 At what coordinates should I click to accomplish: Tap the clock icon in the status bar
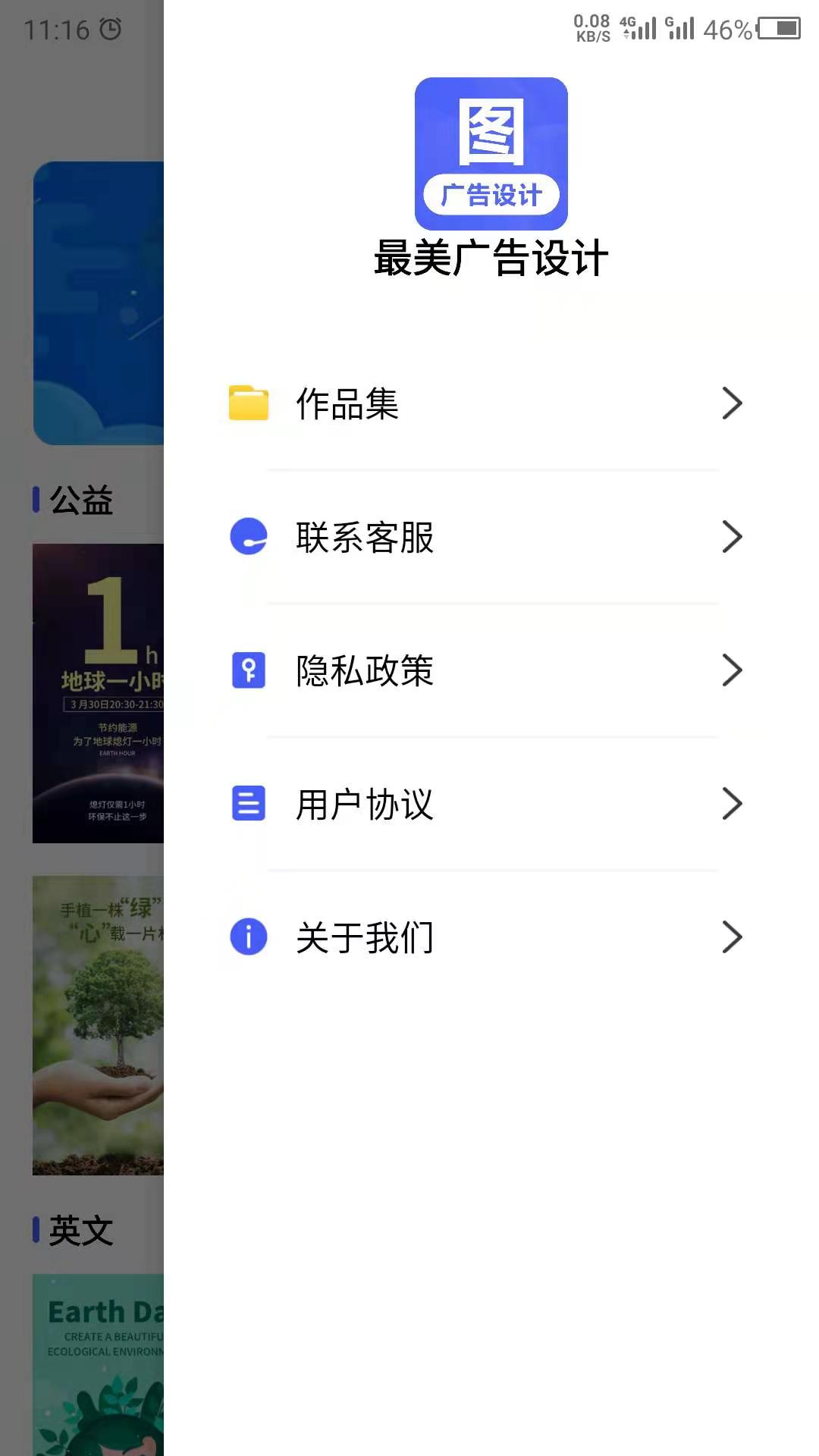coord(111,29)
